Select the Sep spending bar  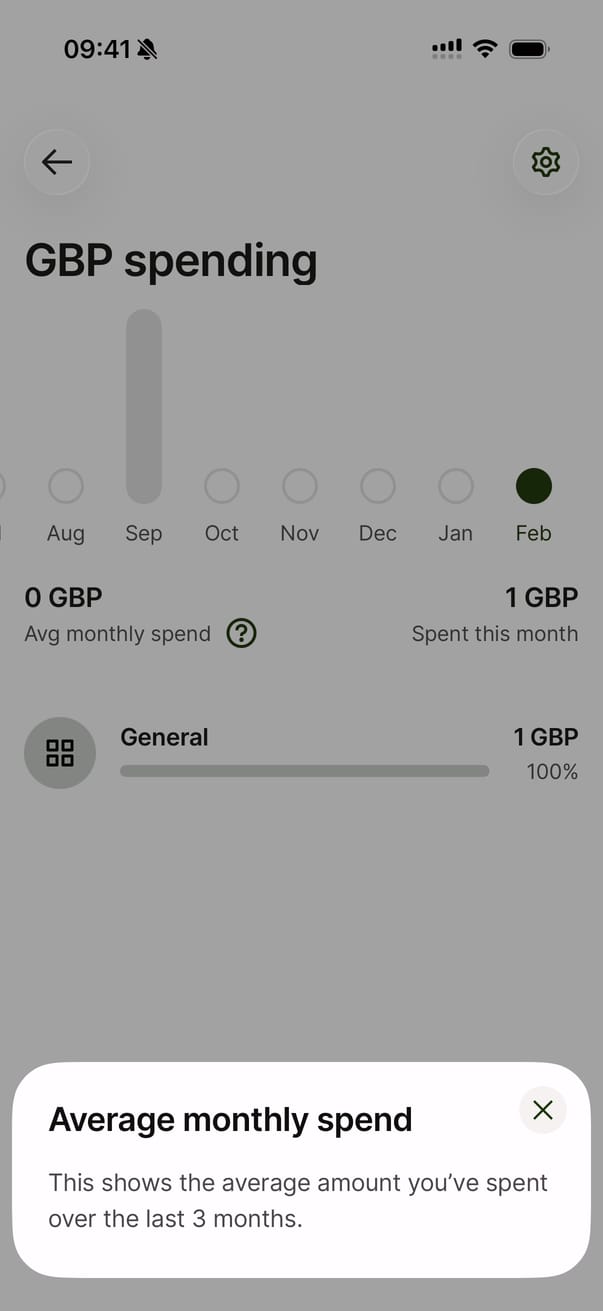pos(144,406)
